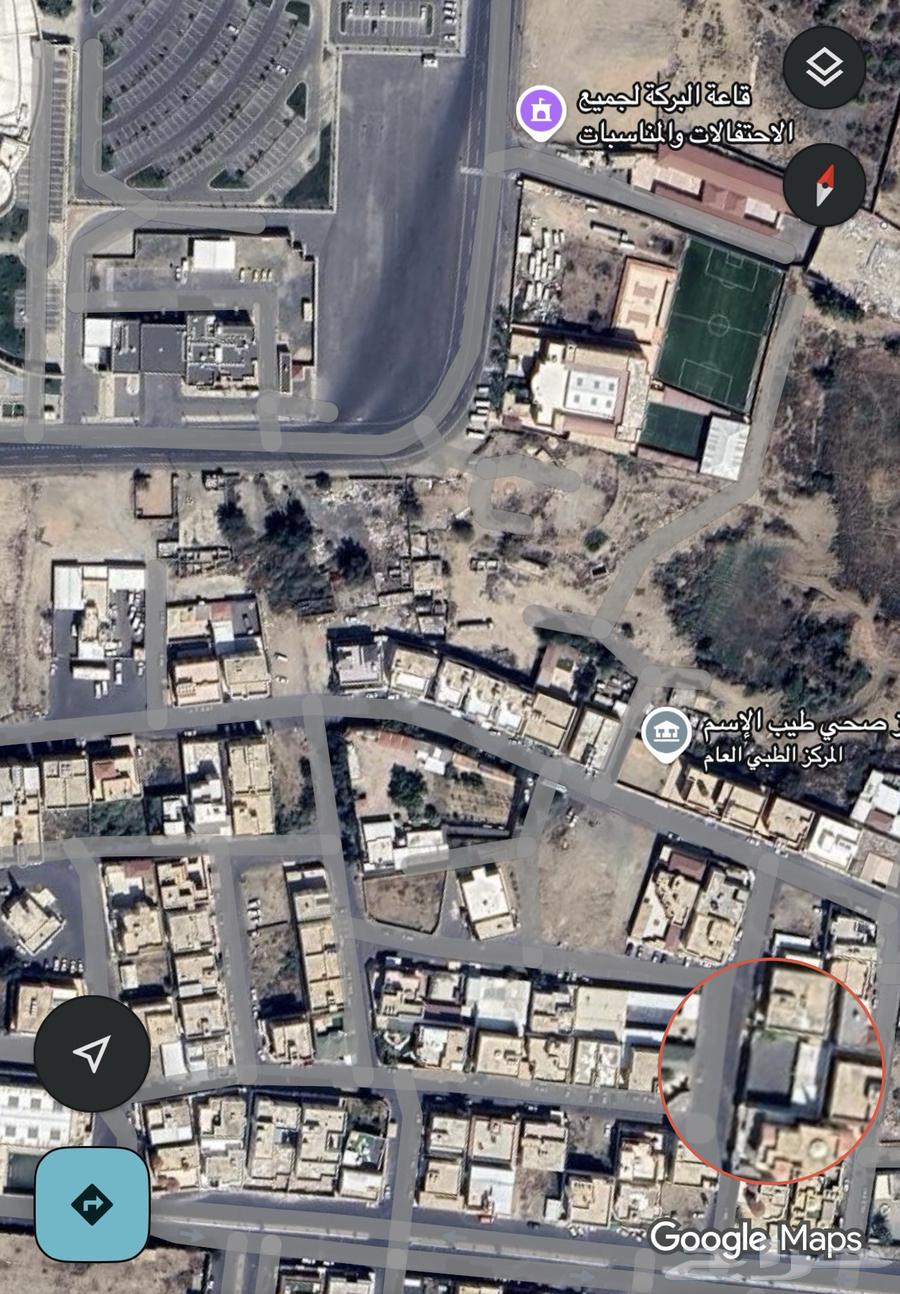
Task: Open the map layers selector
Action: pos(823,67)
